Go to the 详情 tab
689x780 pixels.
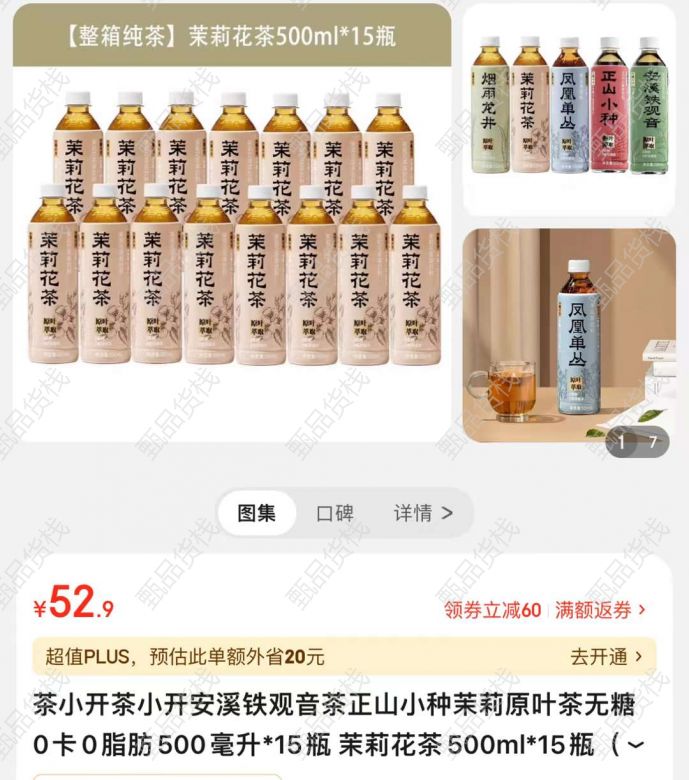point(422,513)
